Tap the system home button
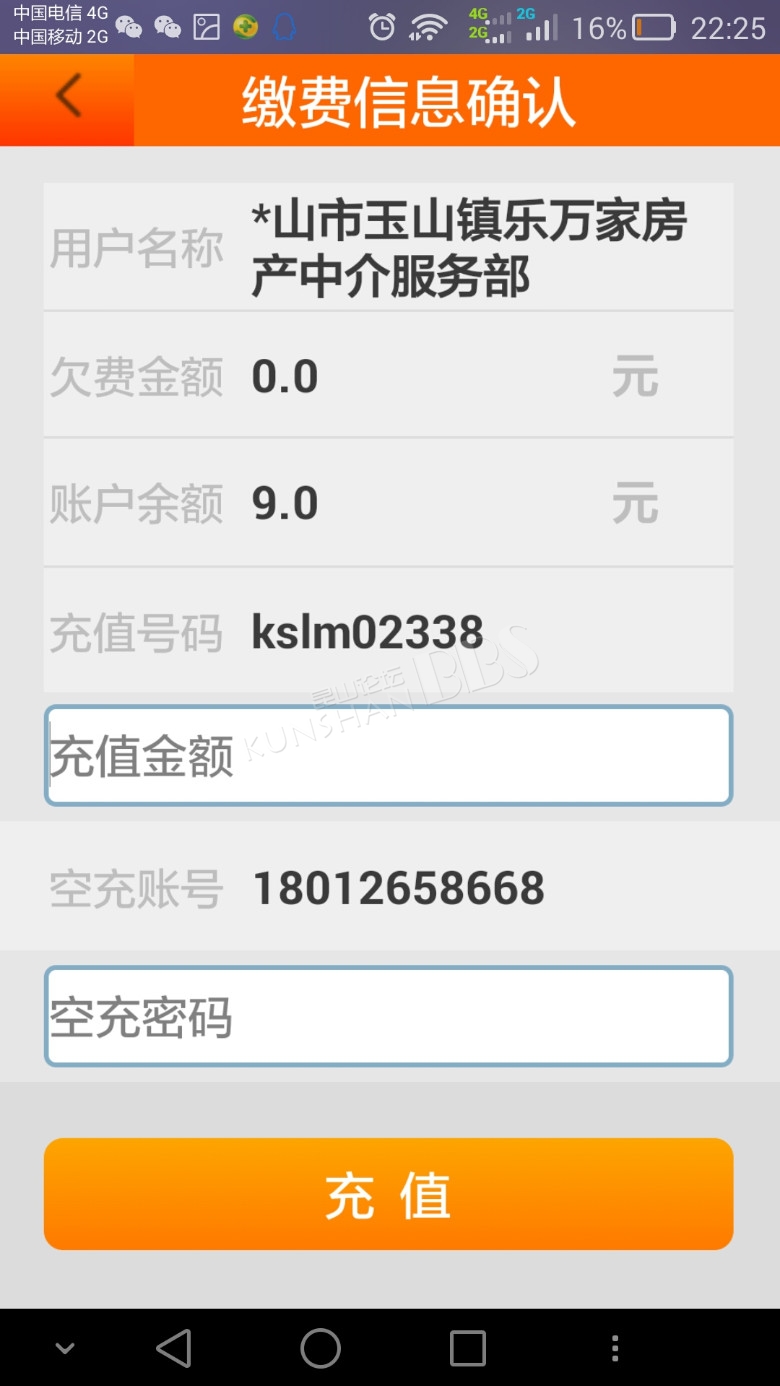780x1386 pixels. pos(321,1348)
